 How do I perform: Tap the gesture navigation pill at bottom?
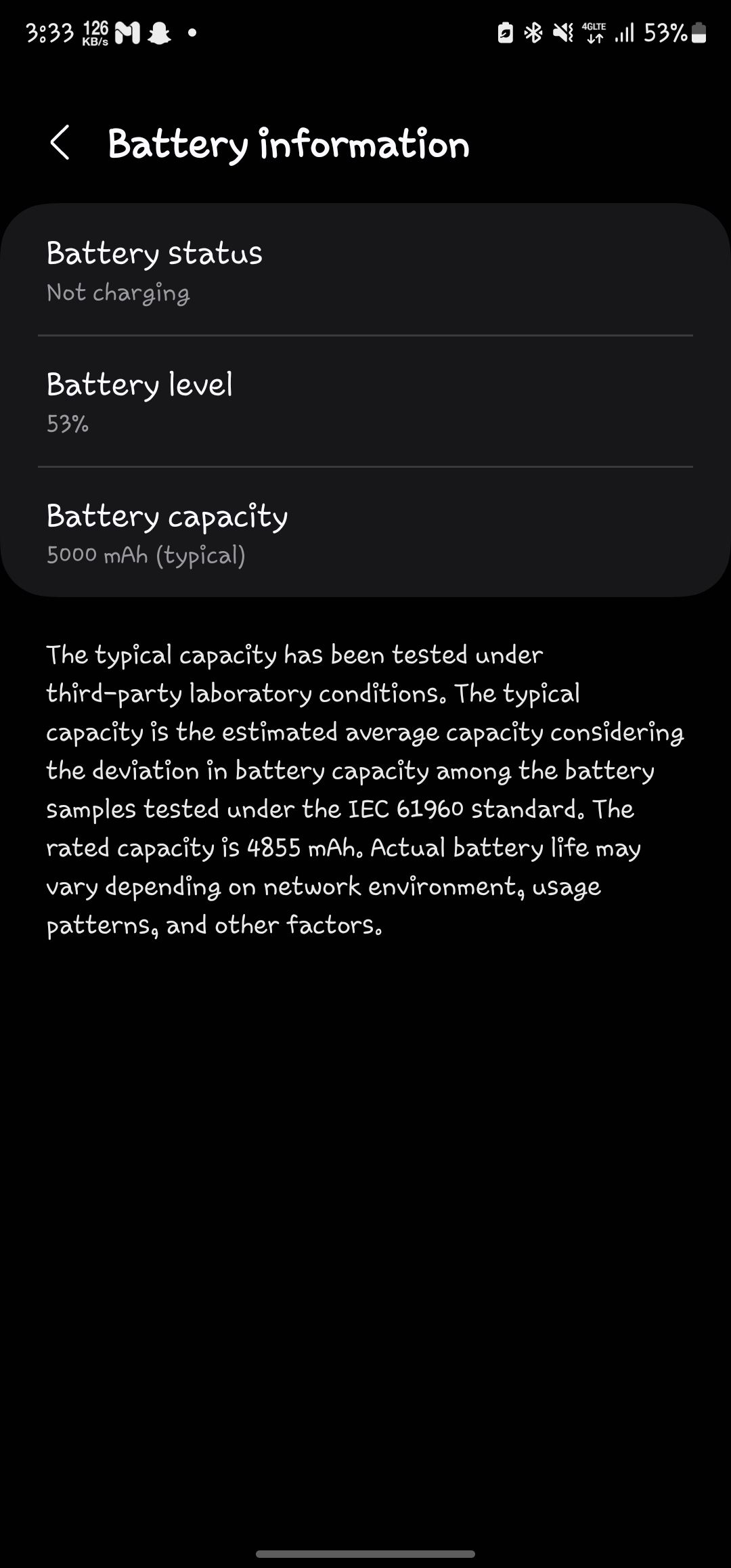tap(365, 1552)
